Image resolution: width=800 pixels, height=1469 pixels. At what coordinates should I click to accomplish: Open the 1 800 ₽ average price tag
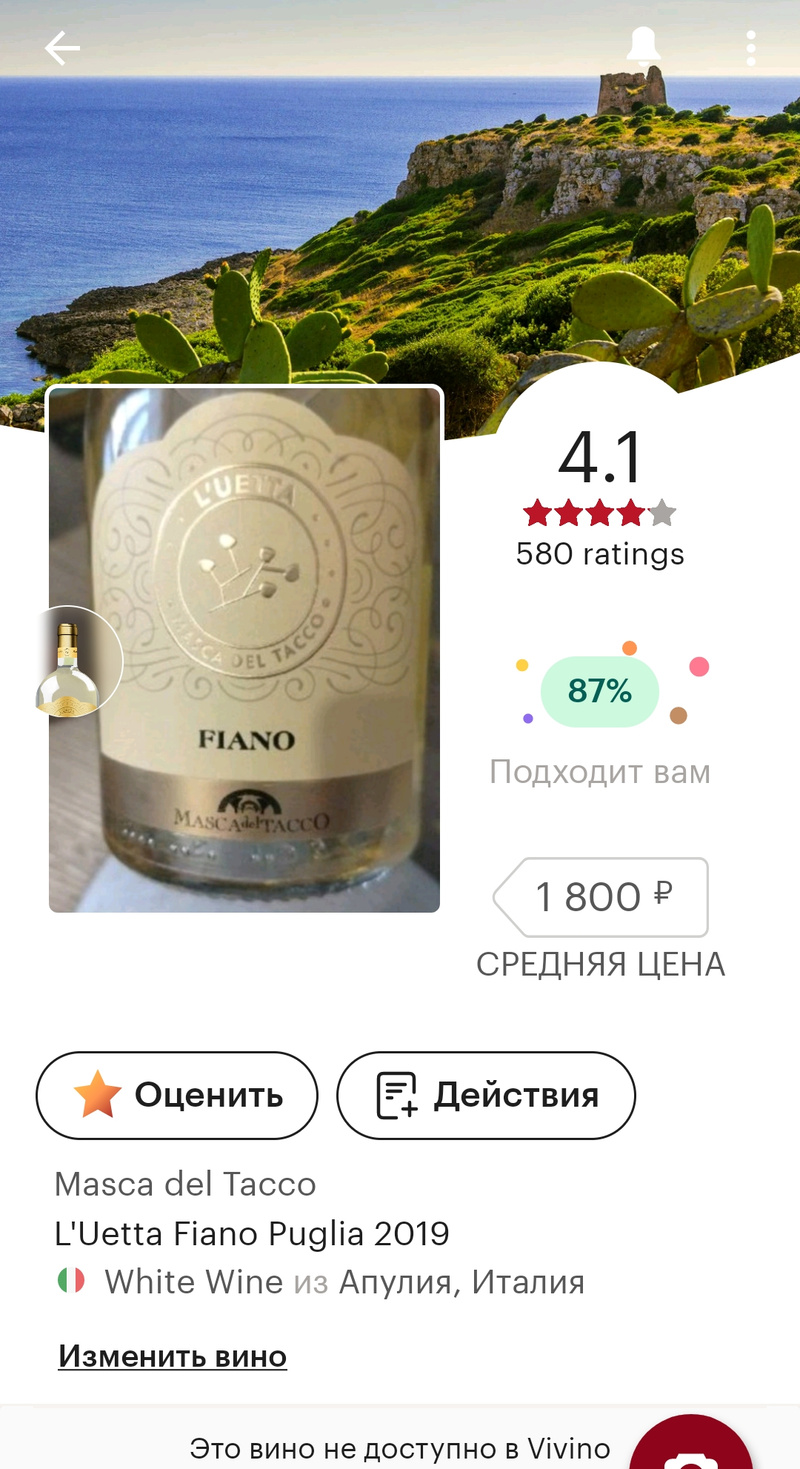602,897
